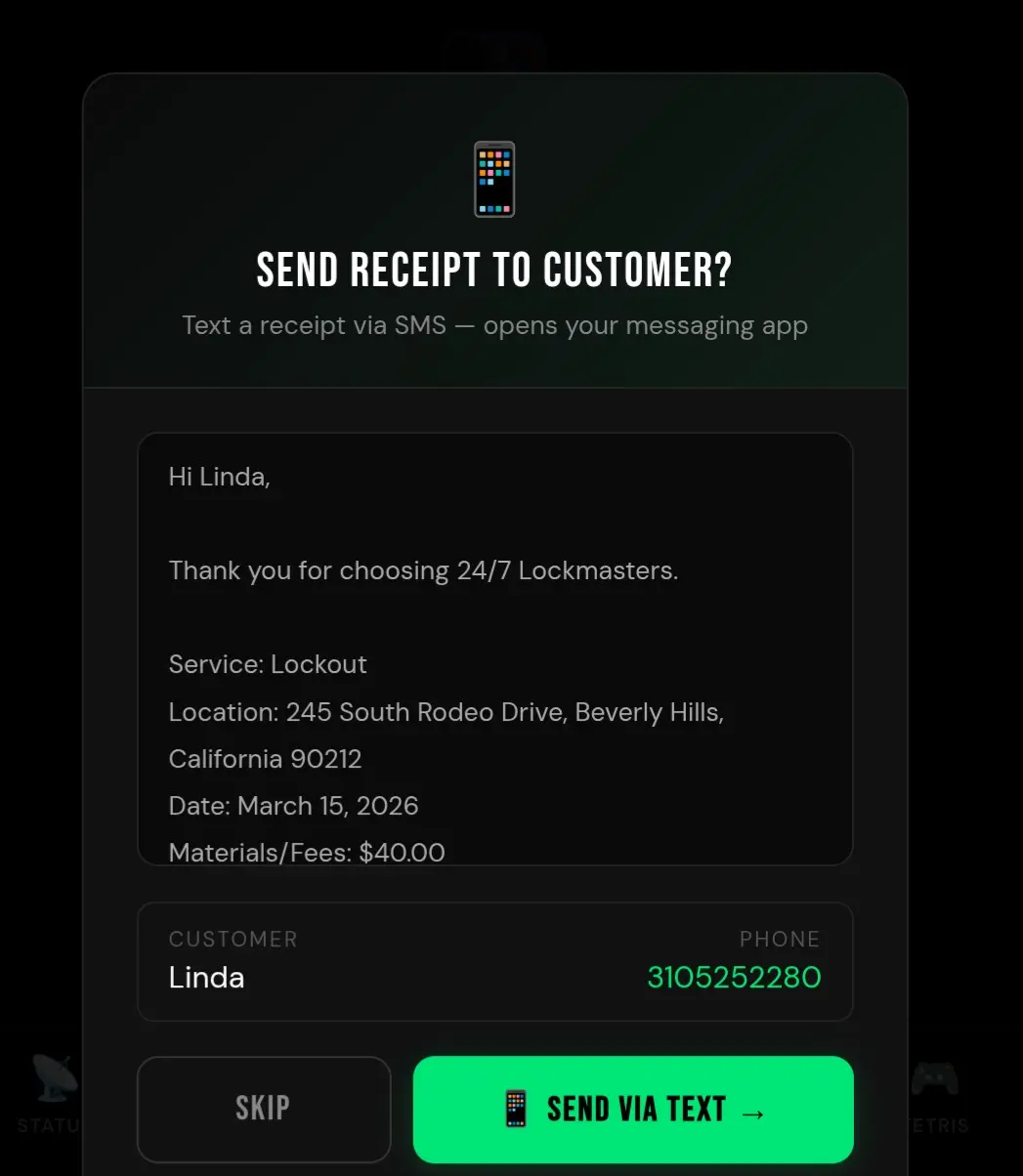Click the customer info card near the bottom
Screen dimensions: 1023x1176
point(493,962)
